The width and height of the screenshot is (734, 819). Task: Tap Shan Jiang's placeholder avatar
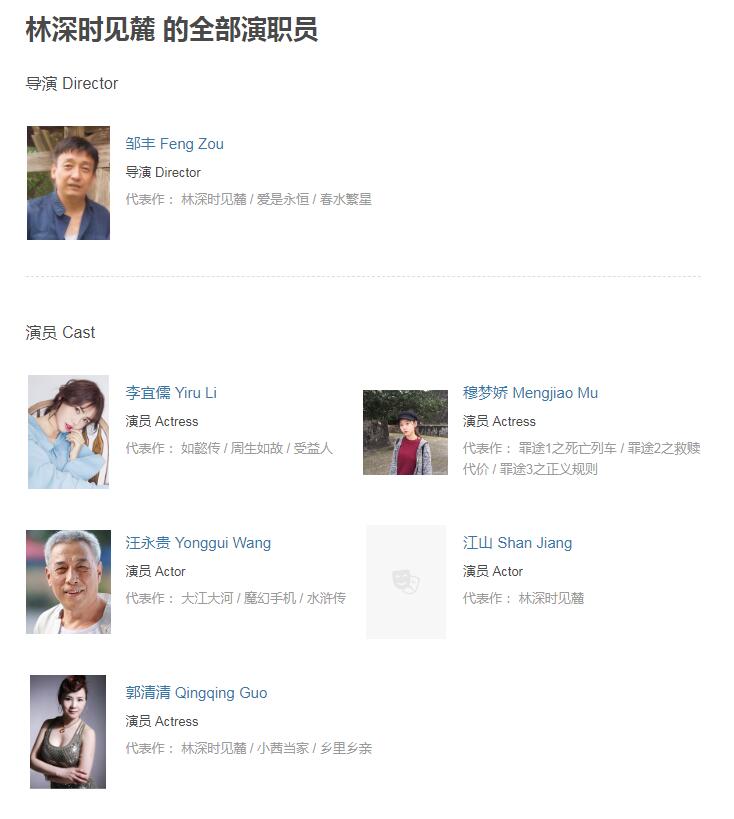click(405, 582)
